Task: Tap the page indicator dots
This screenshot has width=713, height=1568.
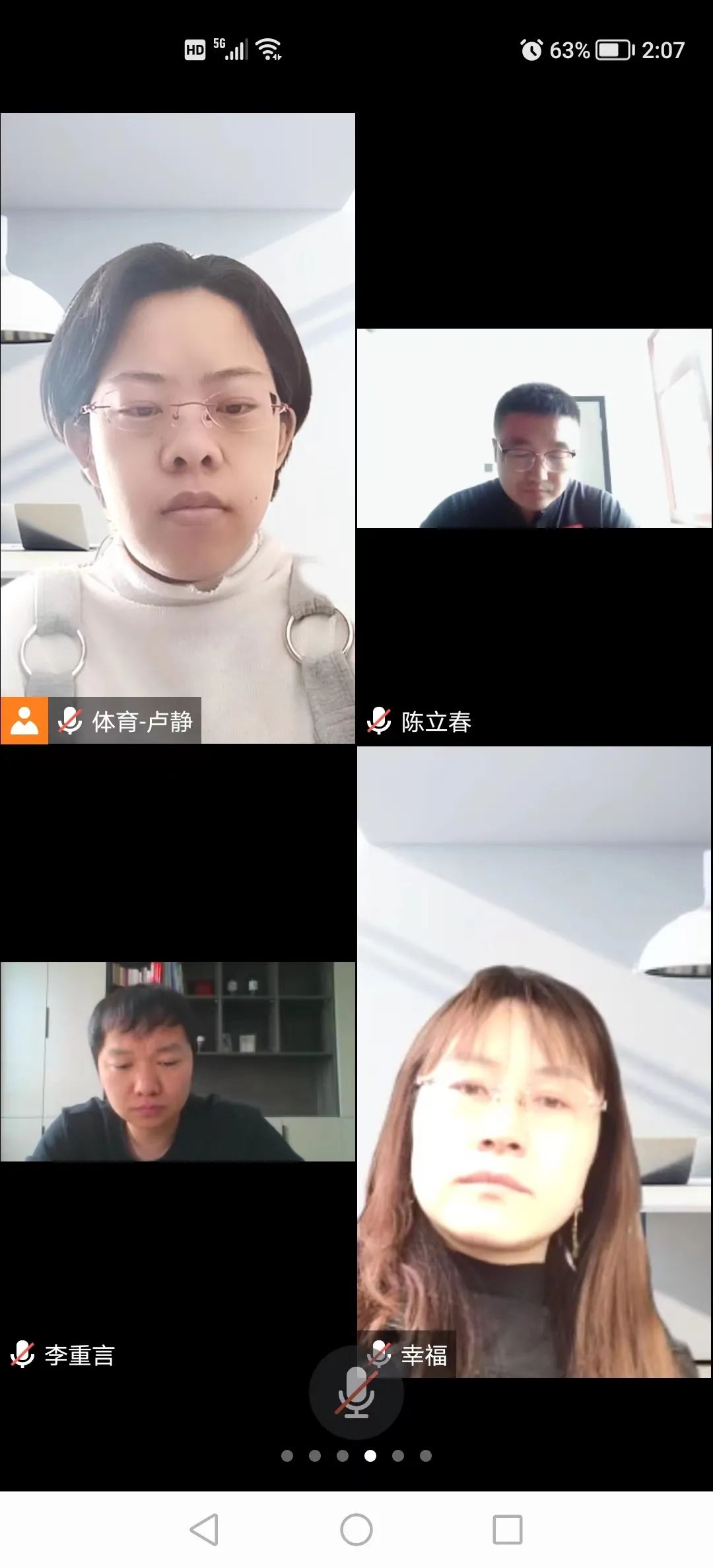Action: 356,1455
